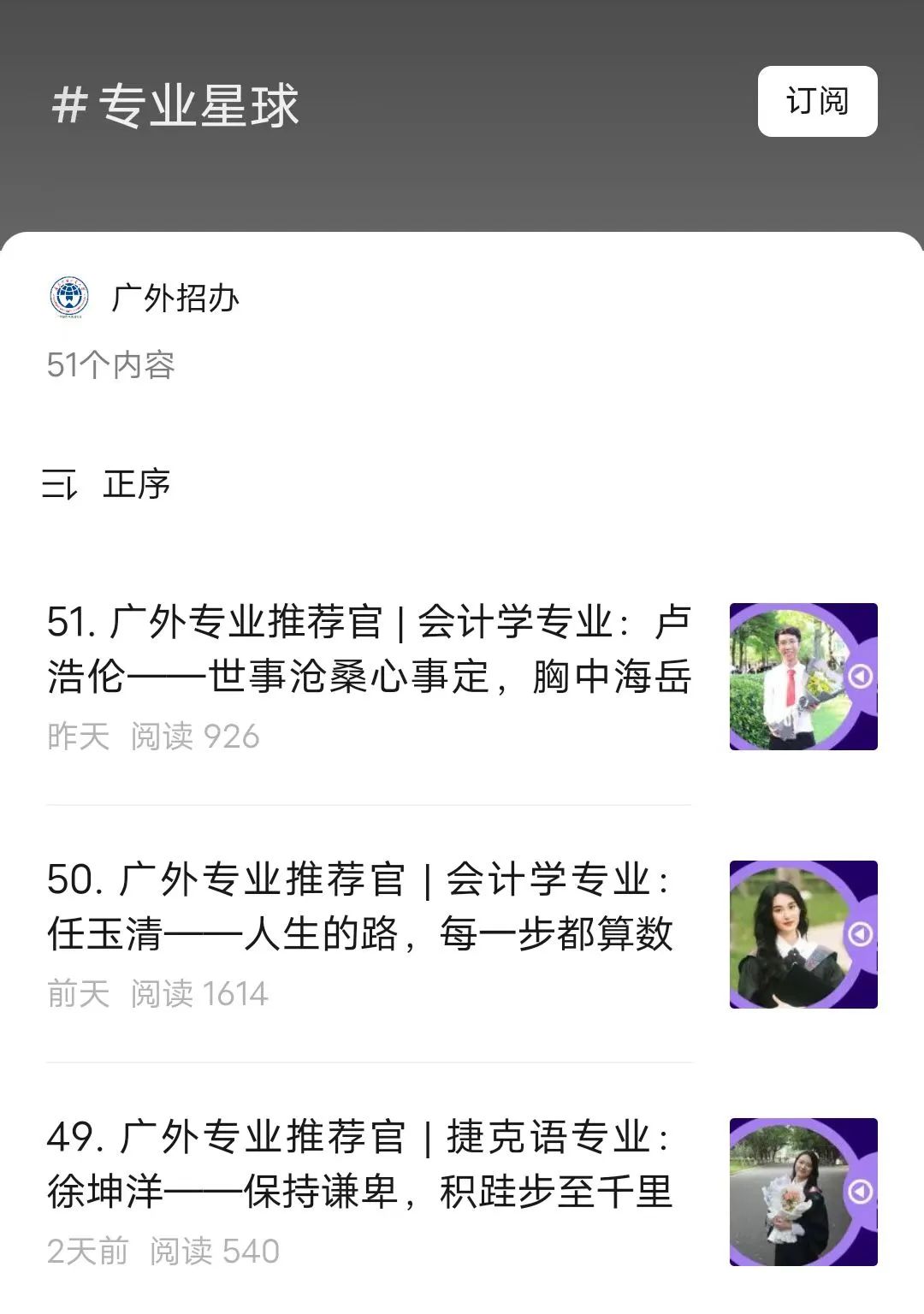The width and height of the screenshot is (924, 1314).
Task: Tap the thumbnail for article 51
Action: (803, 677)
